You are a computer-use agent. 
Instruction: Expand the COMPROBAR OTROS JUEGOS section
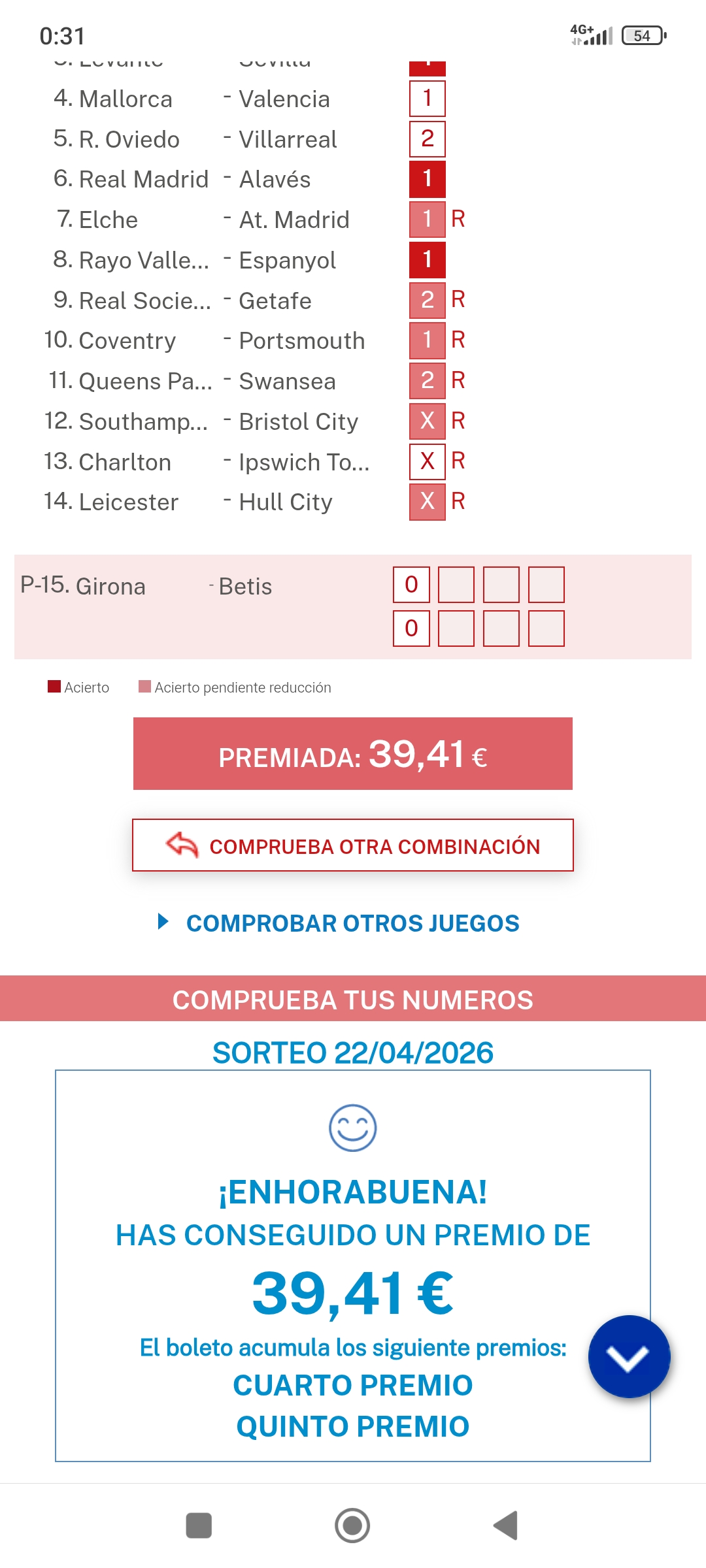[352, 923]
